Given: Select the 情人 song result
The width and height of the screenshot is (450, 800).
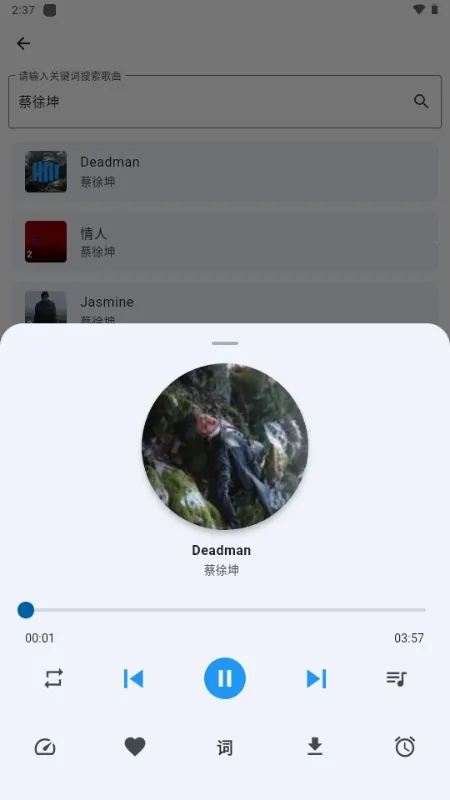Looking at the screenshot, I should click(225, 242).
